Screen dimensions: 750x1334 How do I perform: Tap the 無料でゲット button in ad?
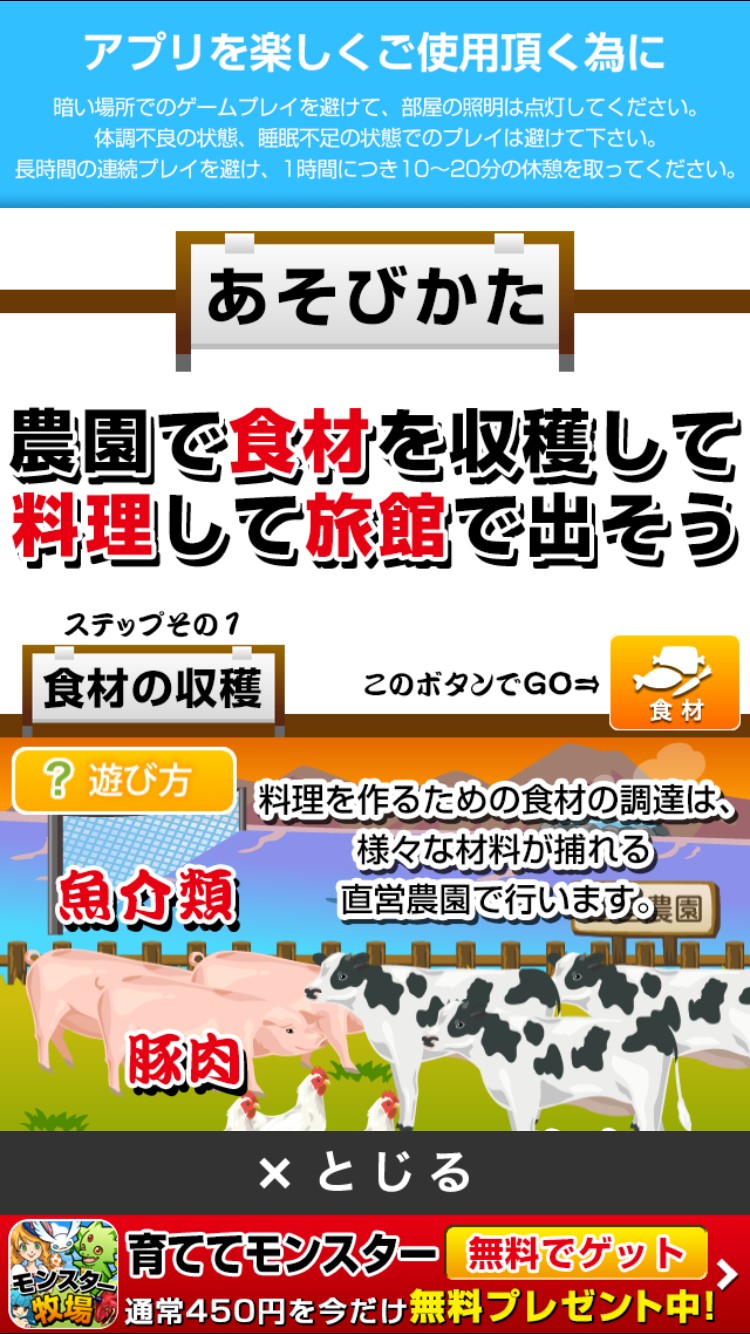tap(576, 1253)
